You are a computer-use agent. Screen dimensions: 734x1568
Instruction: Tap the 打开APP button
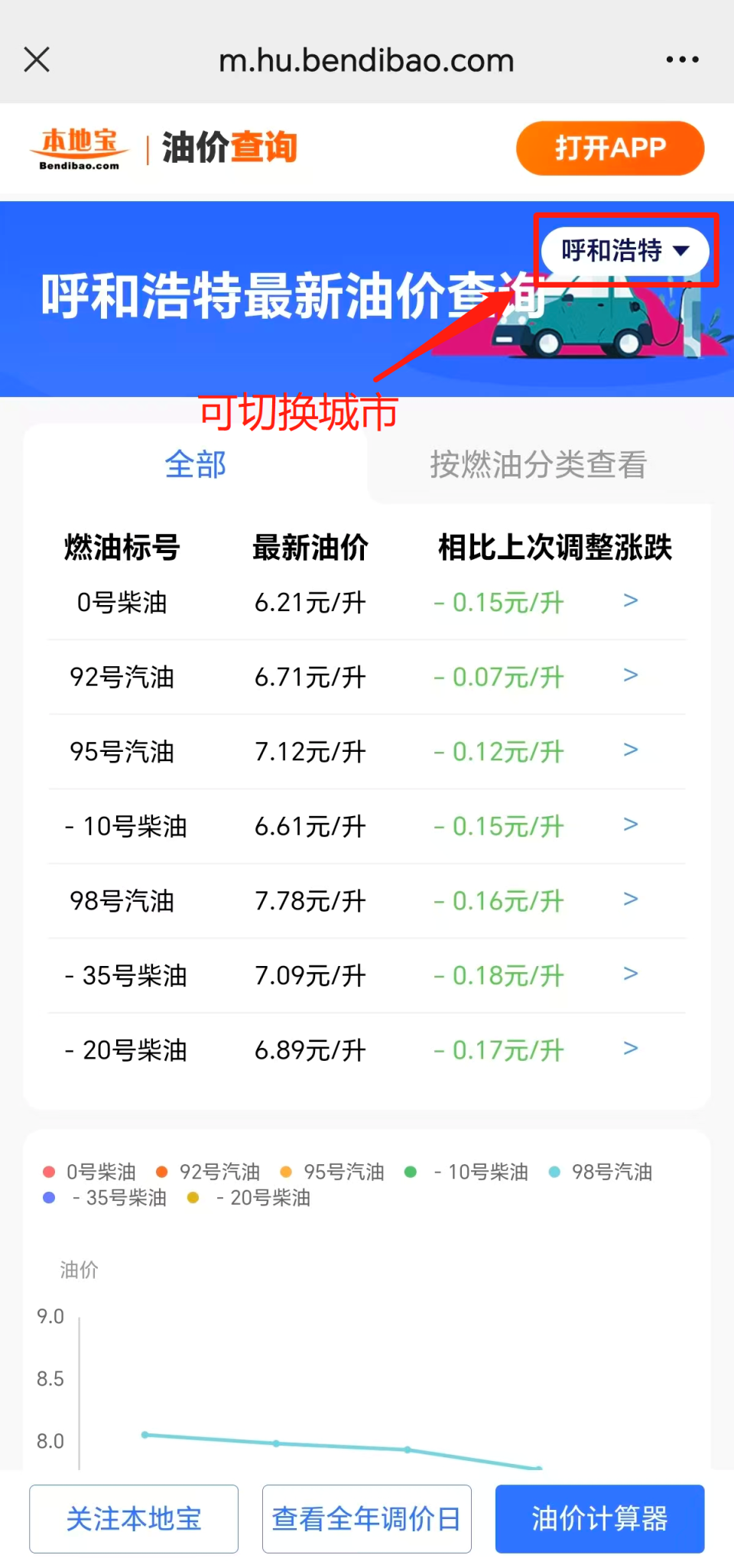click(x=609, y=148)
